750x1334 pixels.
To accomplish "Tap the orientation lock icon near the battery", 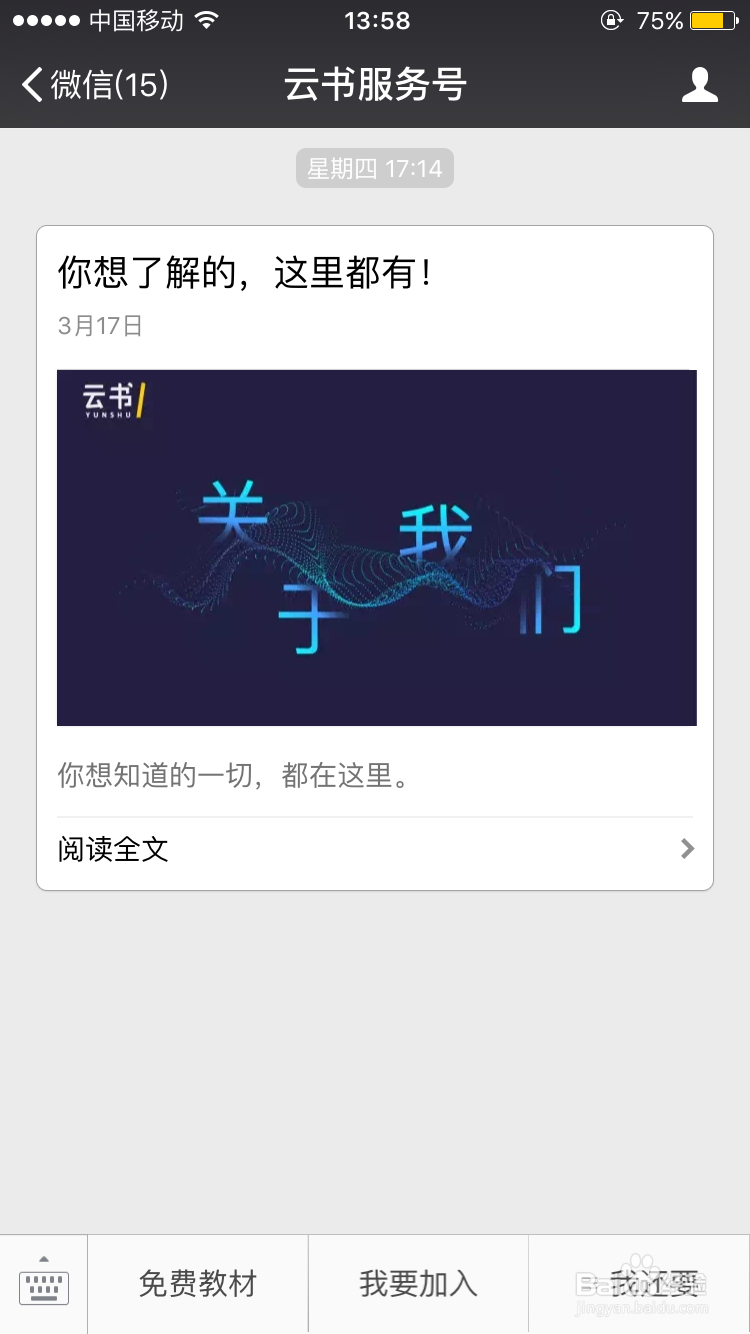I will (612, 20).
